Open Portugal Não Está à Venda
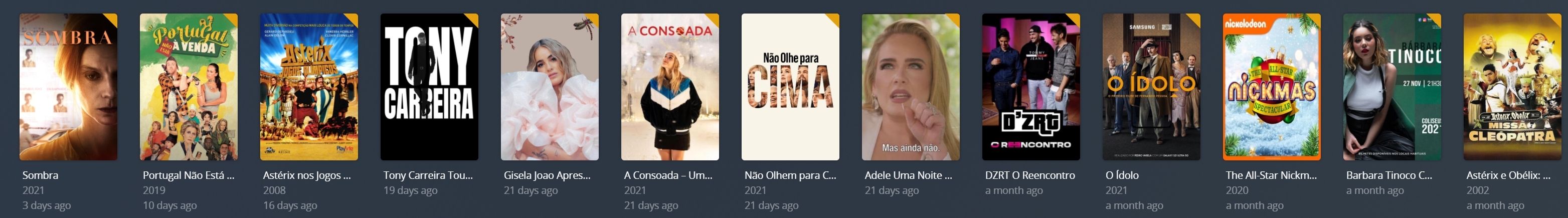1568x218 pixels. click(x=189, y=87)
